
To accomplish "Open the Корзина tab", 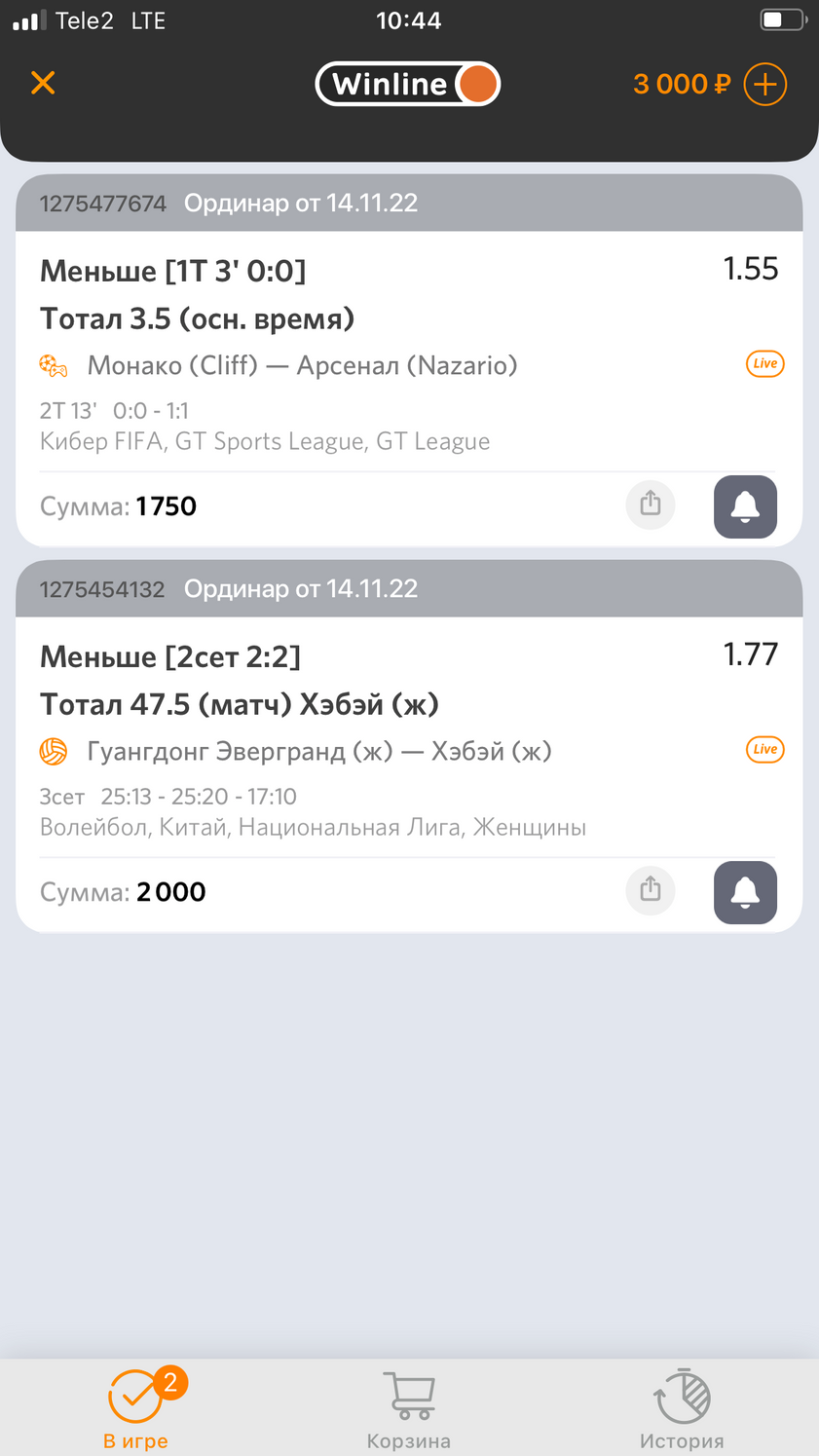I will [x=409, y=1408].
